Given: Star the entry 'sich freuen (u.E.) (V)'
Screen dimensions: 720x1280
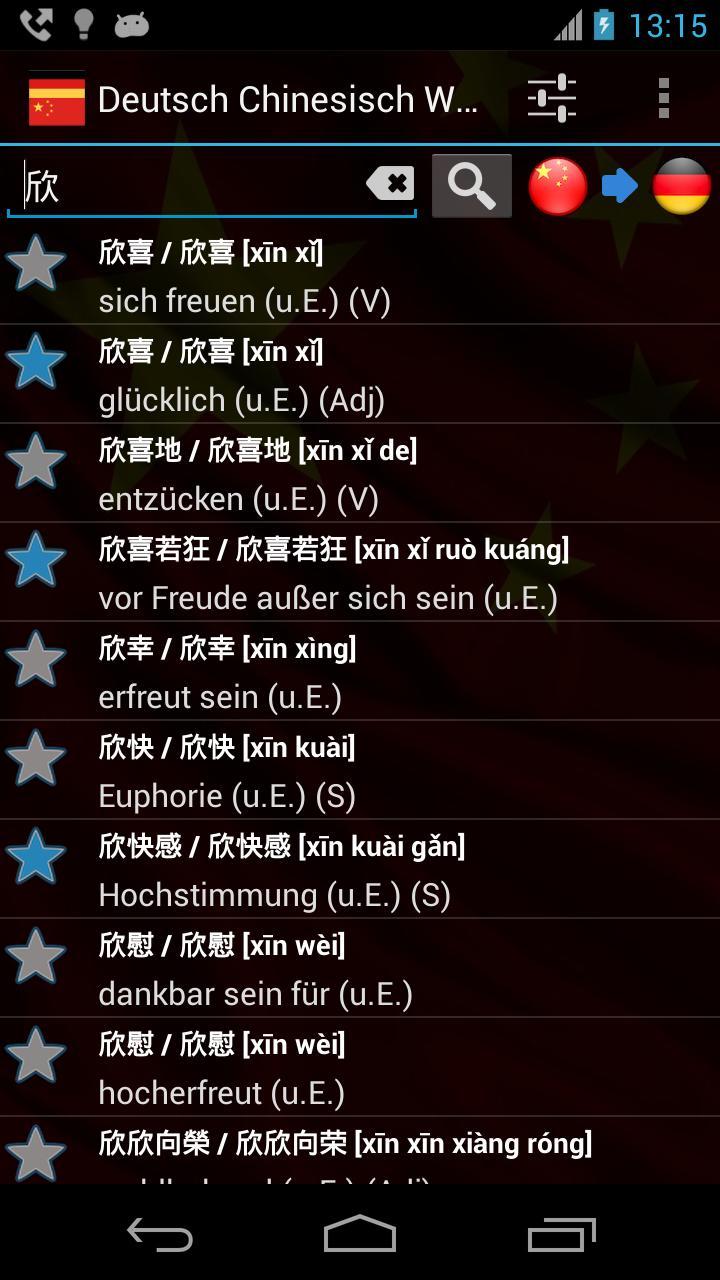Looking at the screenshot, I should click(x=36, y=263).
